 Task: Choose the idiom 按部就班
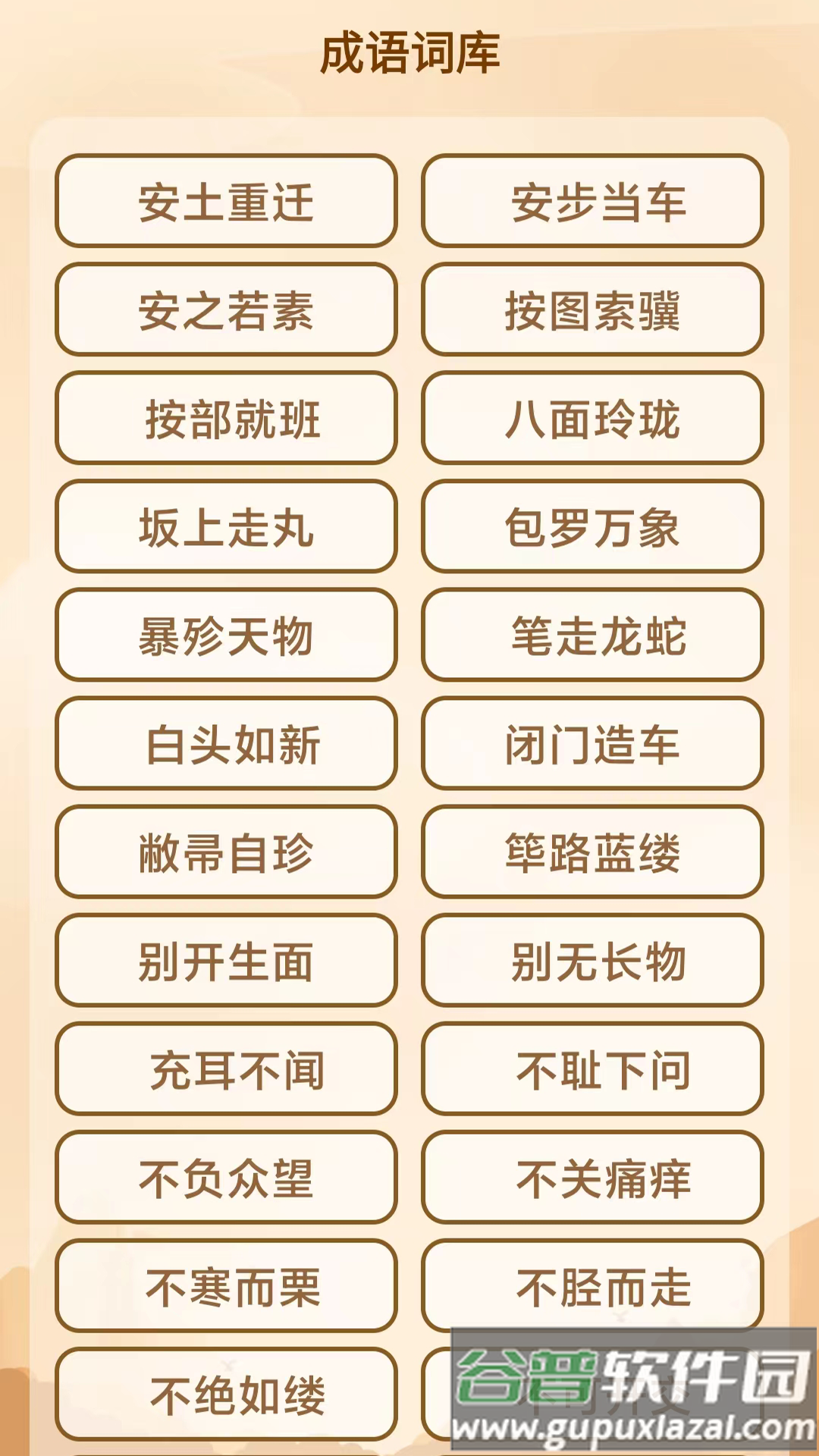[226, 418]
